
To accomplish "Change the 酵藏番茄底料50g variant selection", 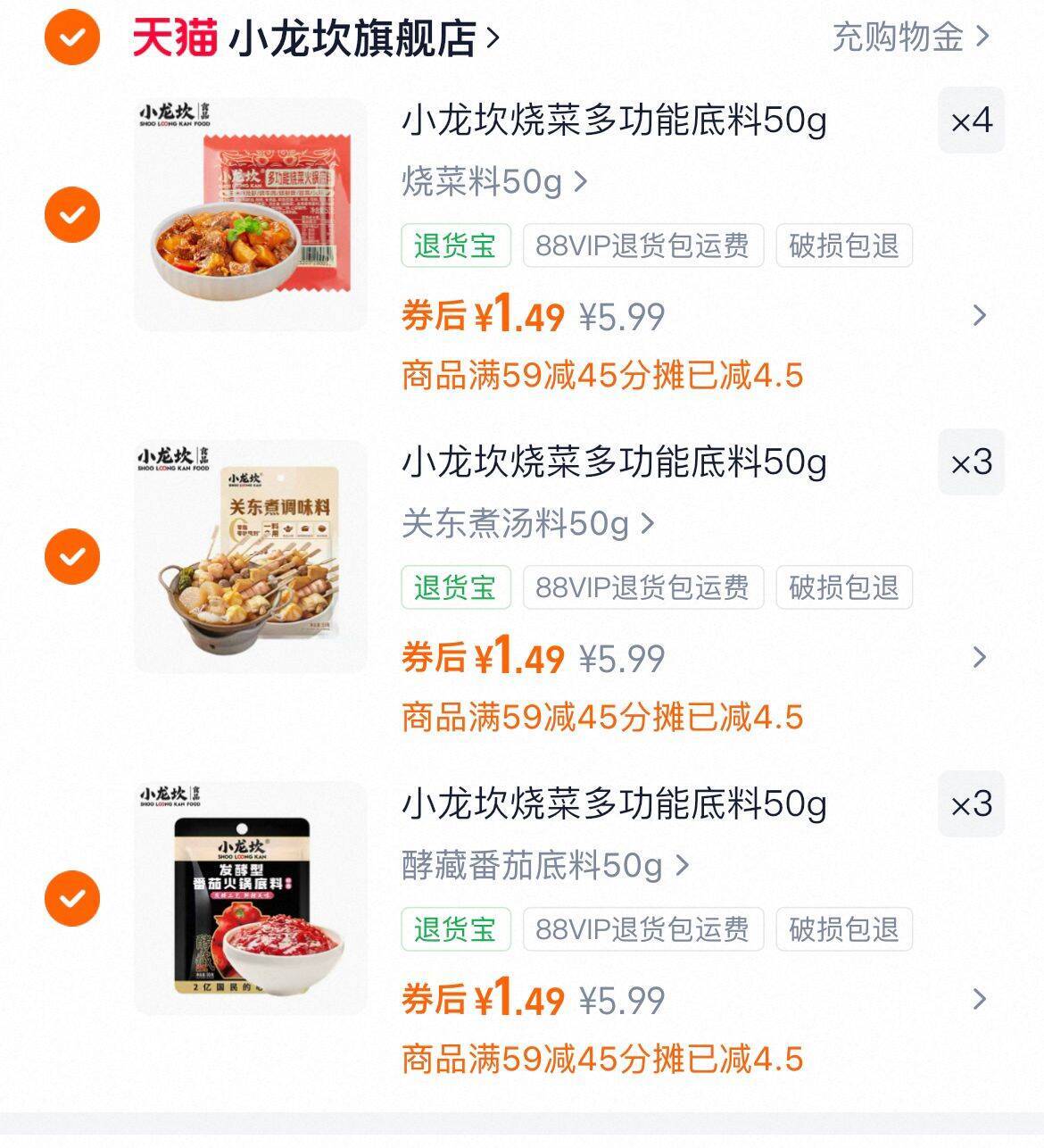I will [x=544, y=866].
